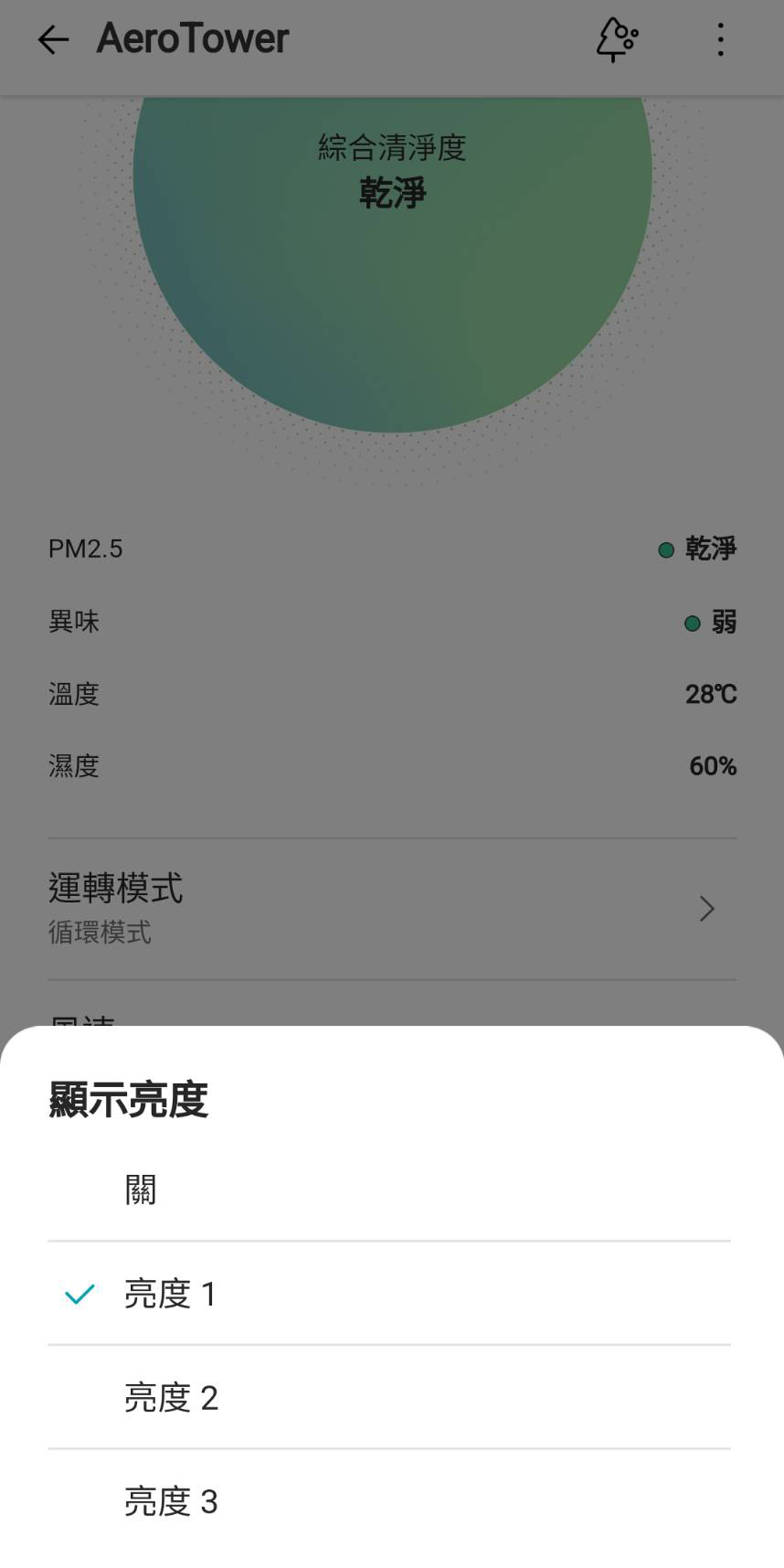Open the overflow menu with three dots

(721, 39)
